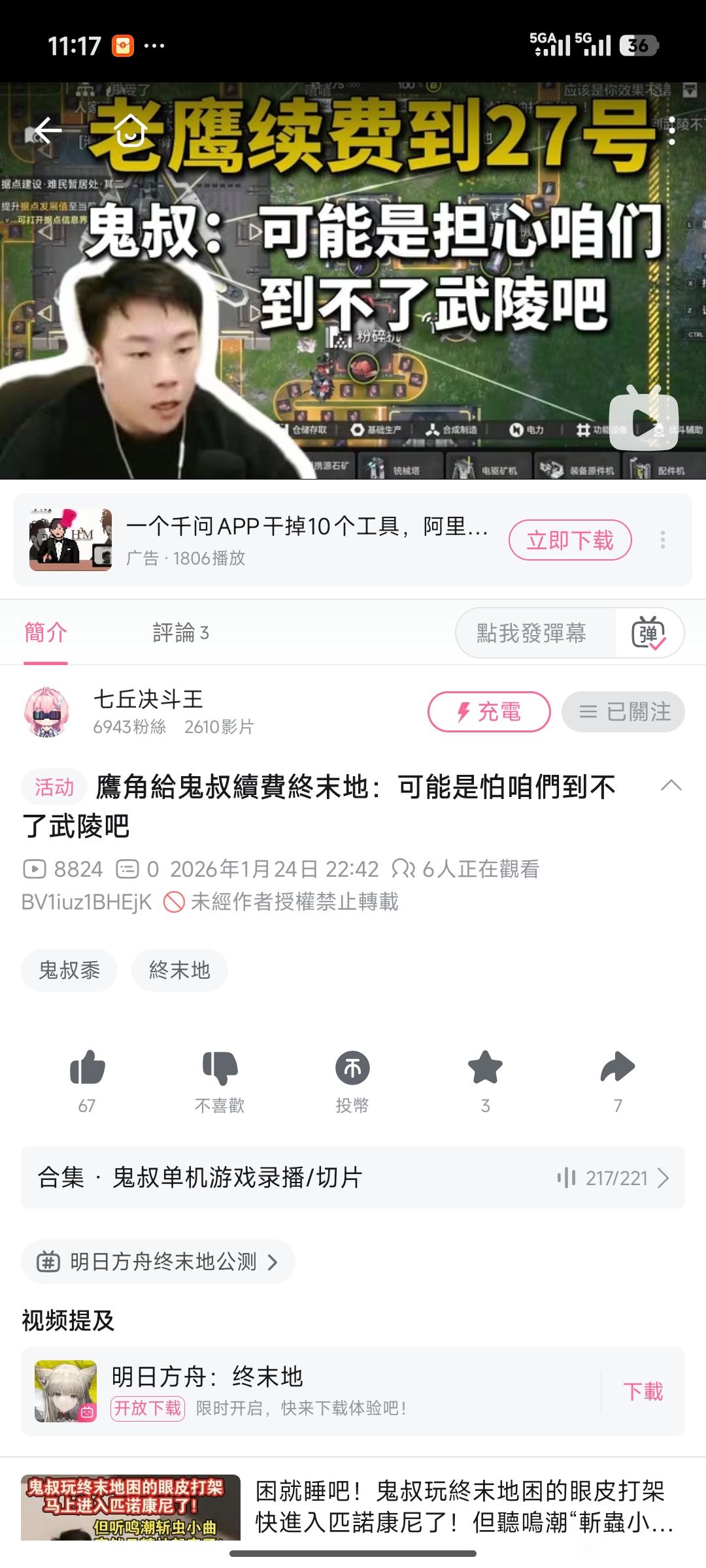Tap the 立即下载 ad button
Image resolution: width=706 pixels, height=1568 pixels.
(569, 540)
